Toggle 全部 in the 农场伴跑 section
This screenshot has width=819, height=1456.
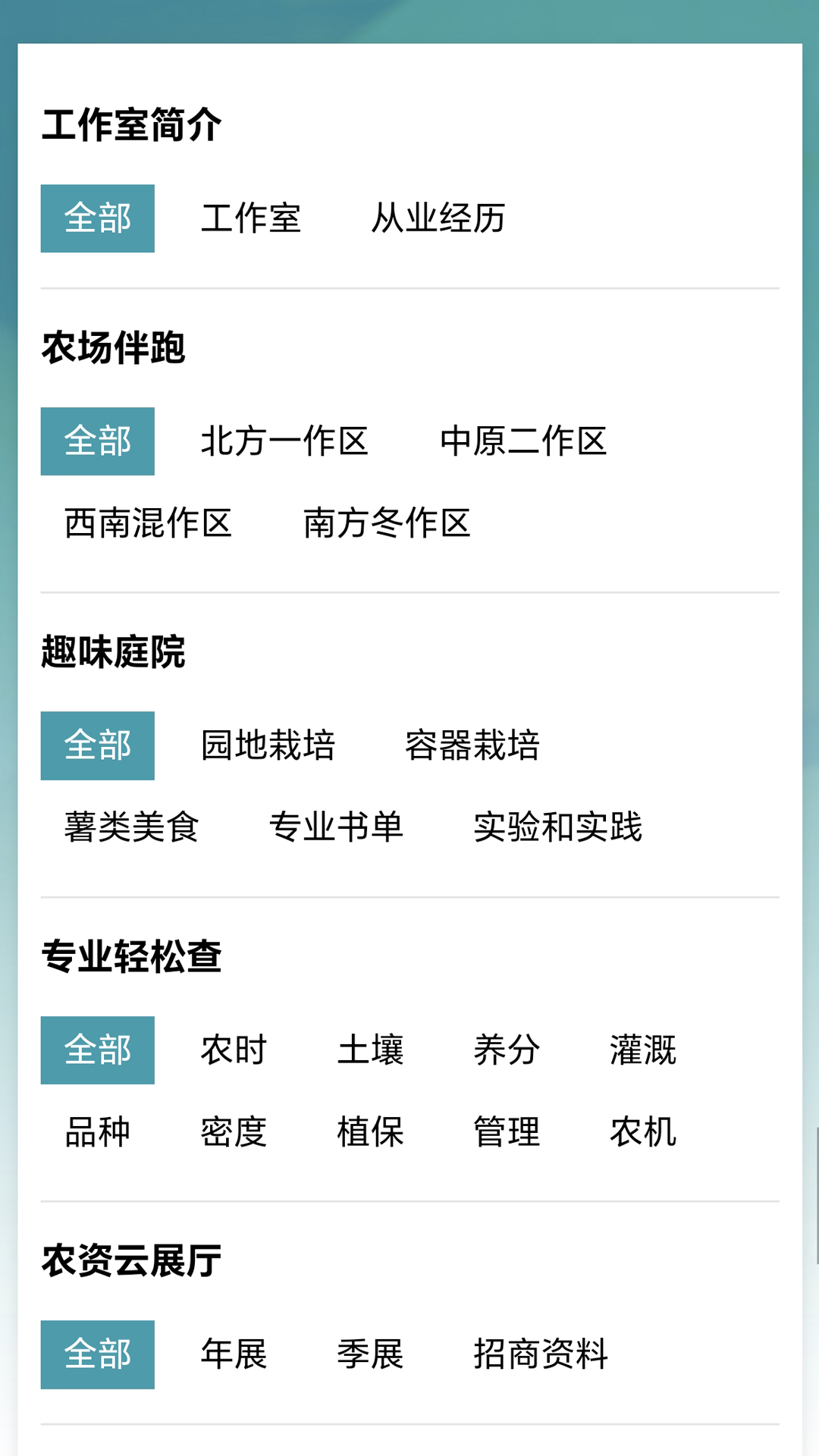[97, 442]
